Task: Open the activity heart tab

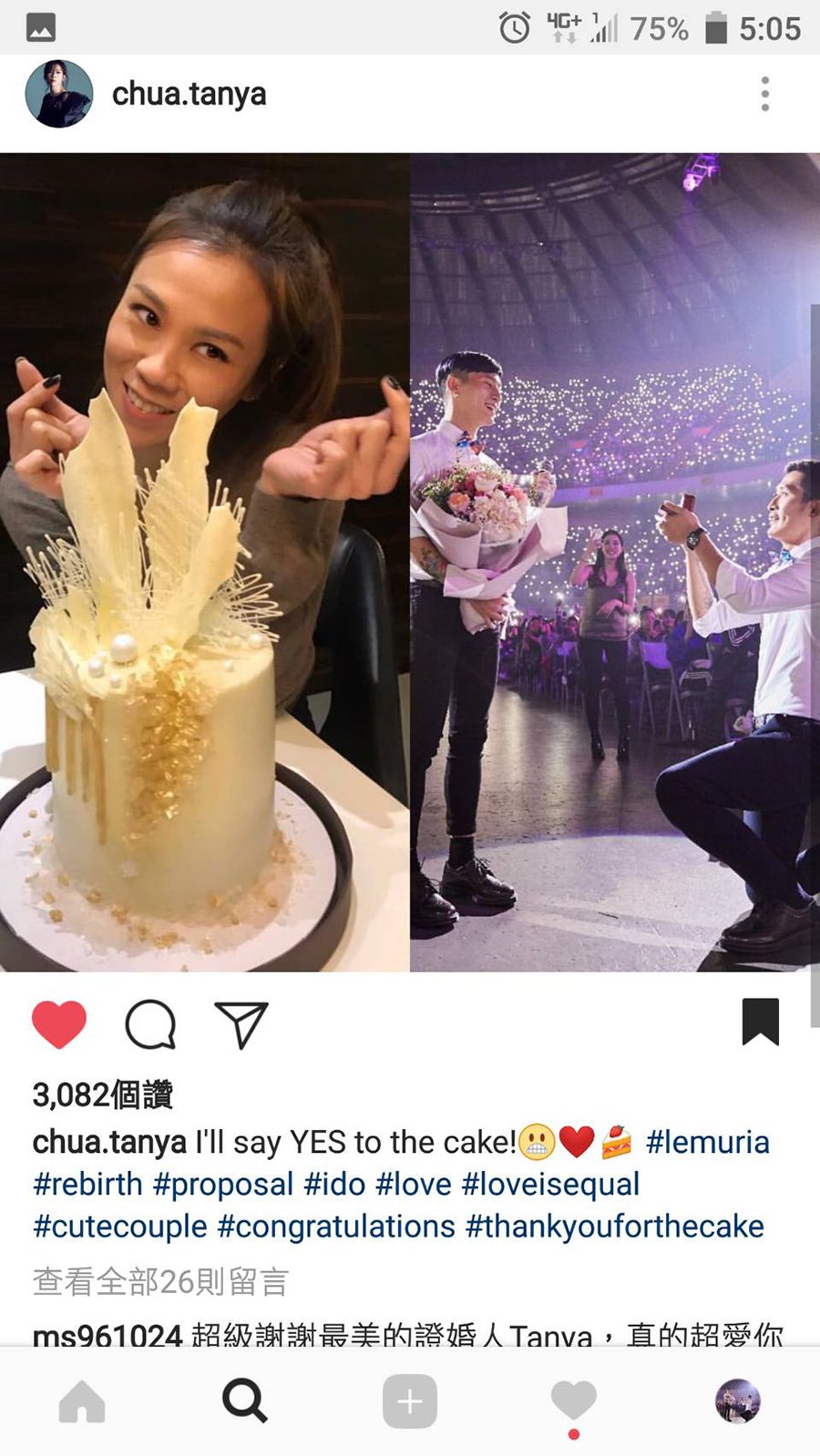Action: pyautogui.click(x=573, y=1401)
